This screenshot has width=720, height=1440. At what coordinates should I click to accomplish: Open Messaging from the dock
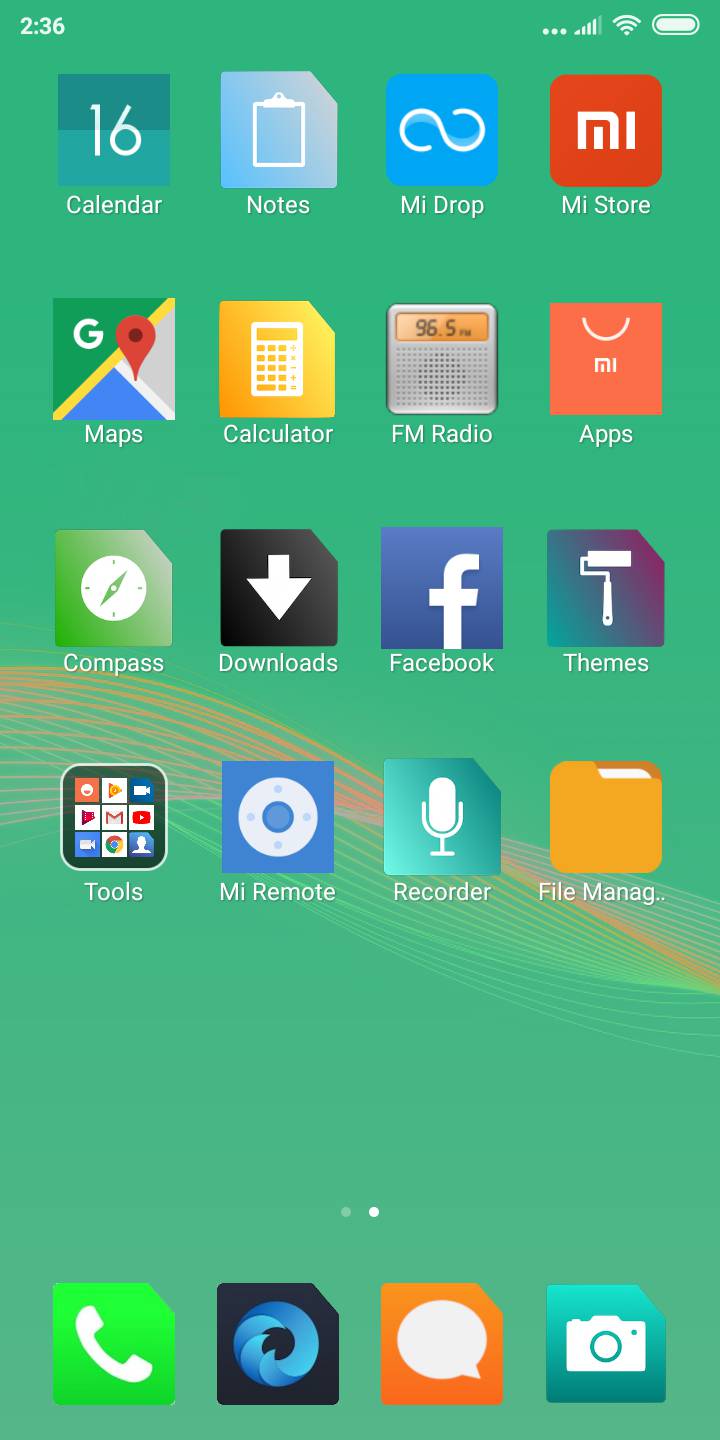(442, 1344)
